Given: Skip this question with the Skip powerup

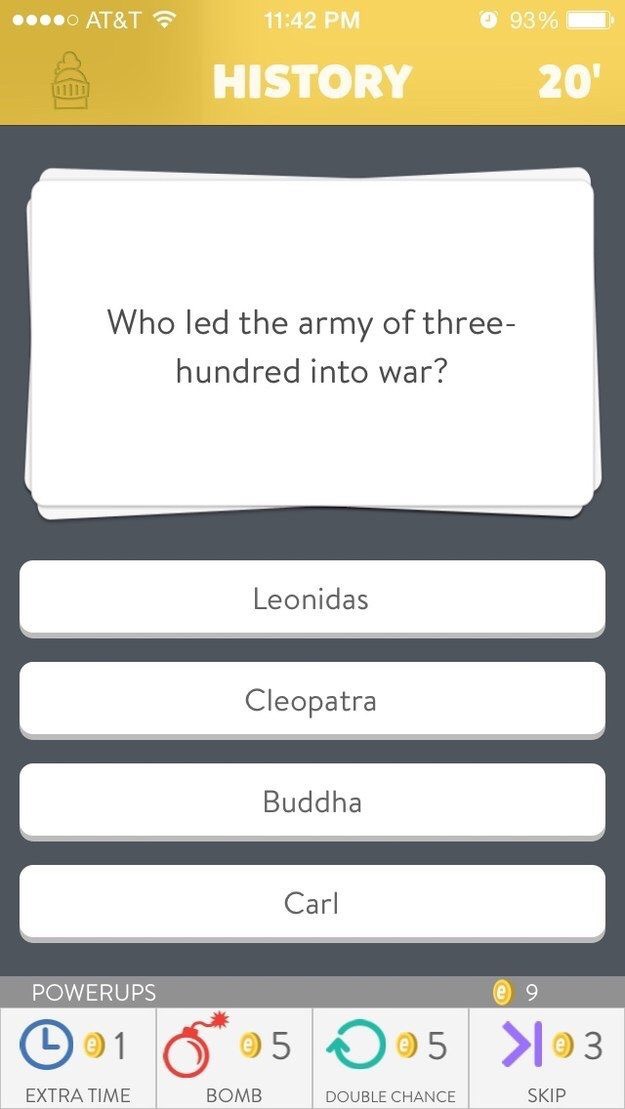Looking at the screenshot, I should tap(547, 1057).
